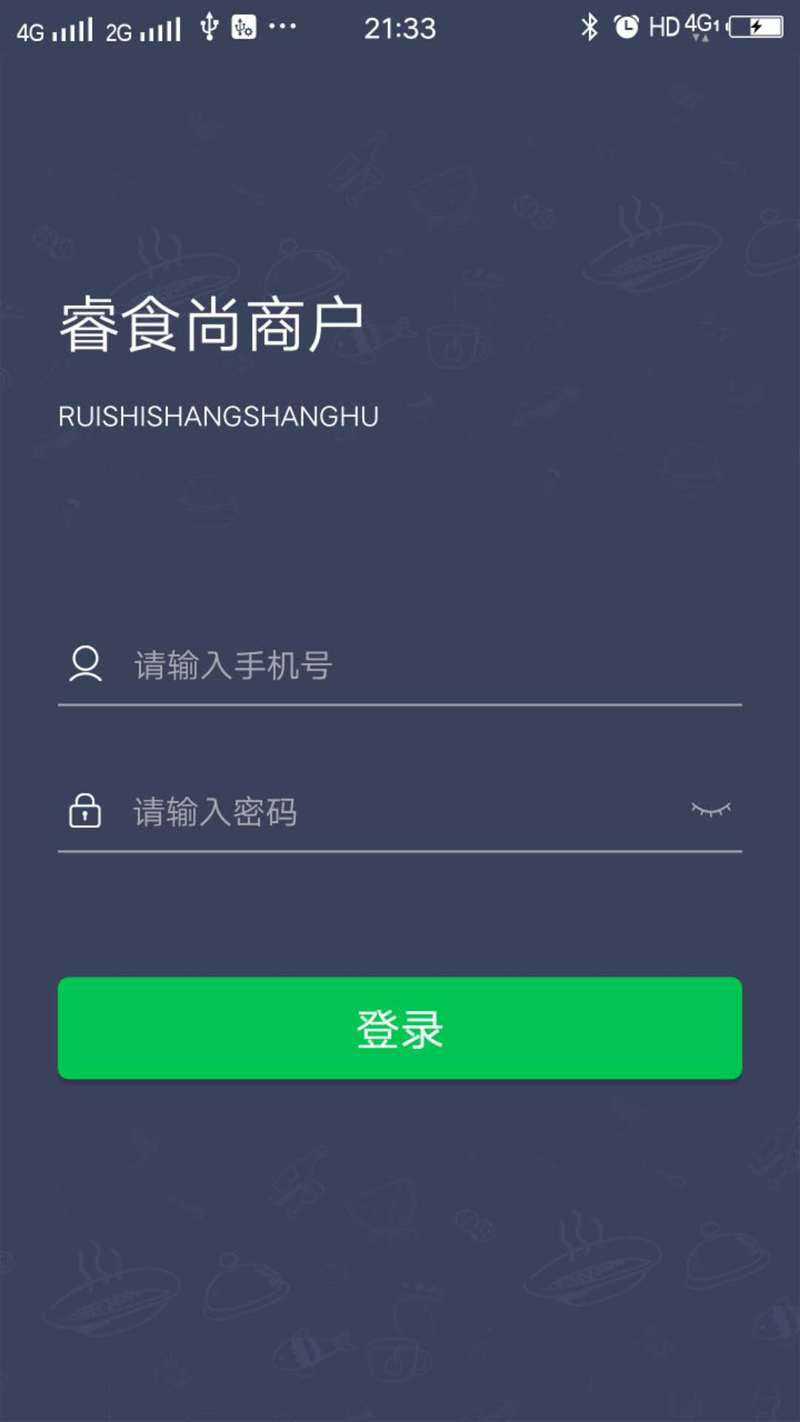The height and width of the screenshot is (1422, 800).
Task: Toggle password visibility eye icon
Action: (x=711, y=810)
